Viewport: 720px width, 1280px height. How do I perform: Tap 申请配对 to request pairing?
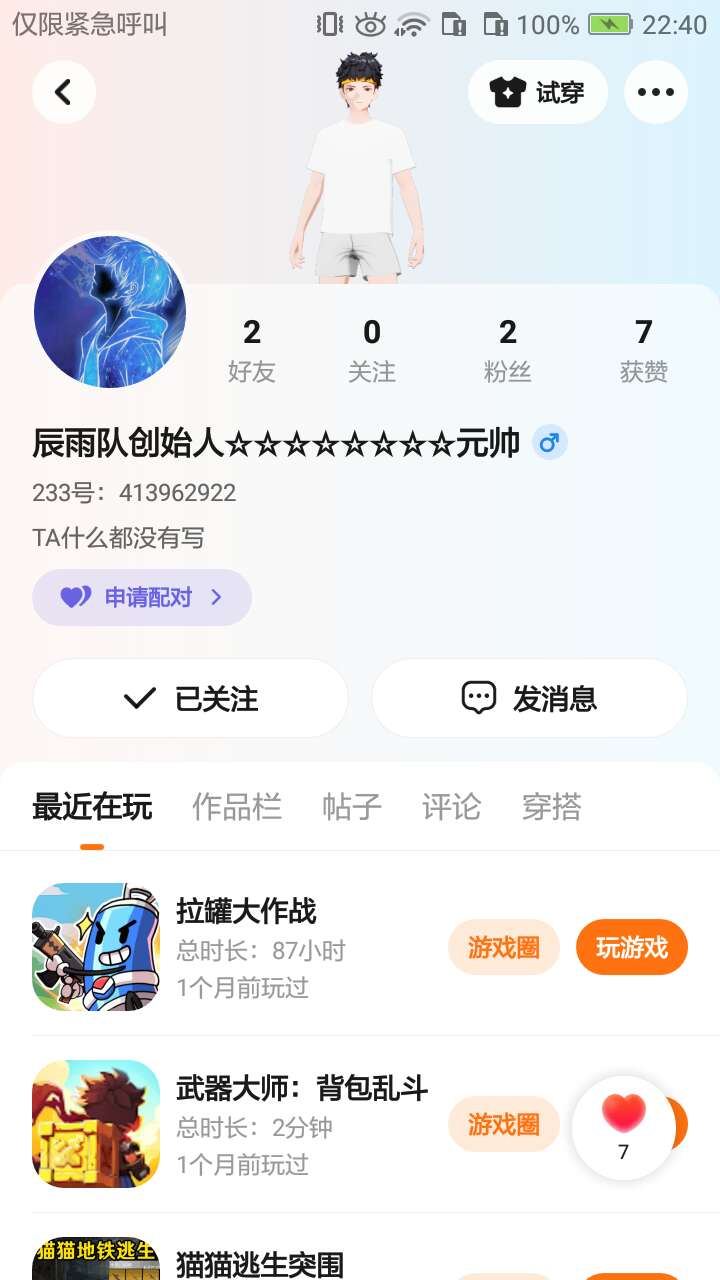[142, 597]
